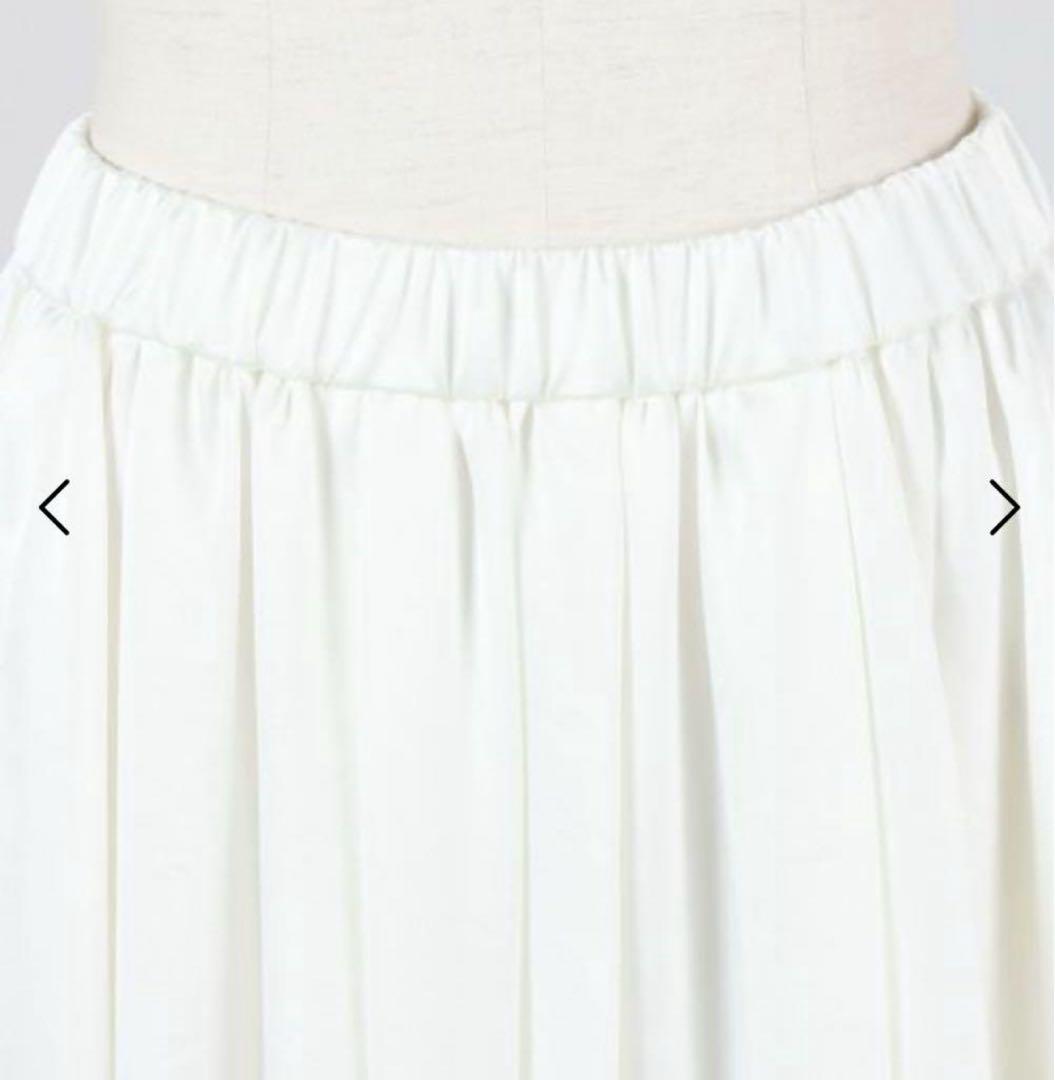Go to the previous product photo

click(x=55, y=507)
